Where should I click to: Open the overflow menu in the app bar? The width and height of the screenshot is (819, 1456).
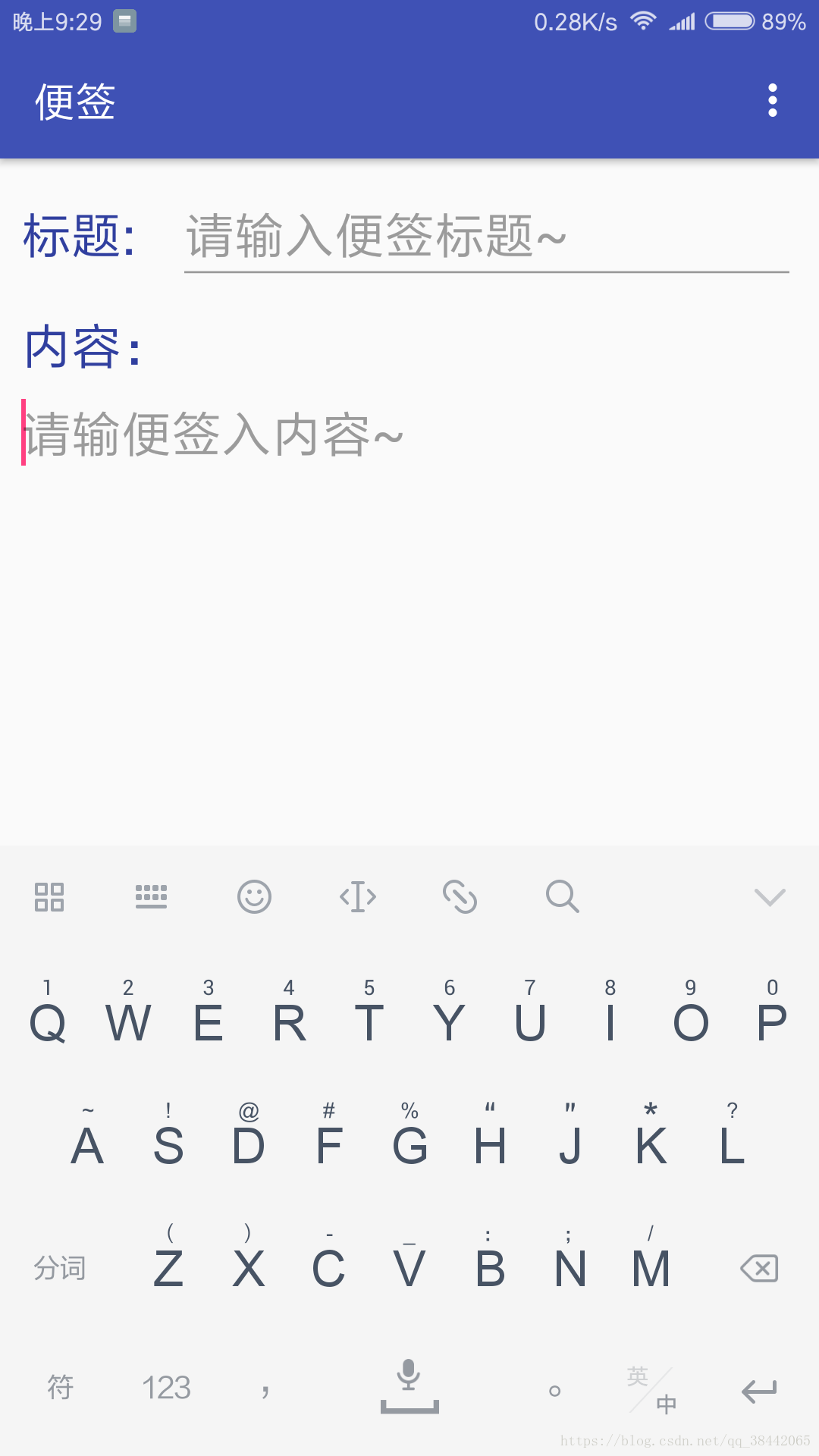pos(772,101)
